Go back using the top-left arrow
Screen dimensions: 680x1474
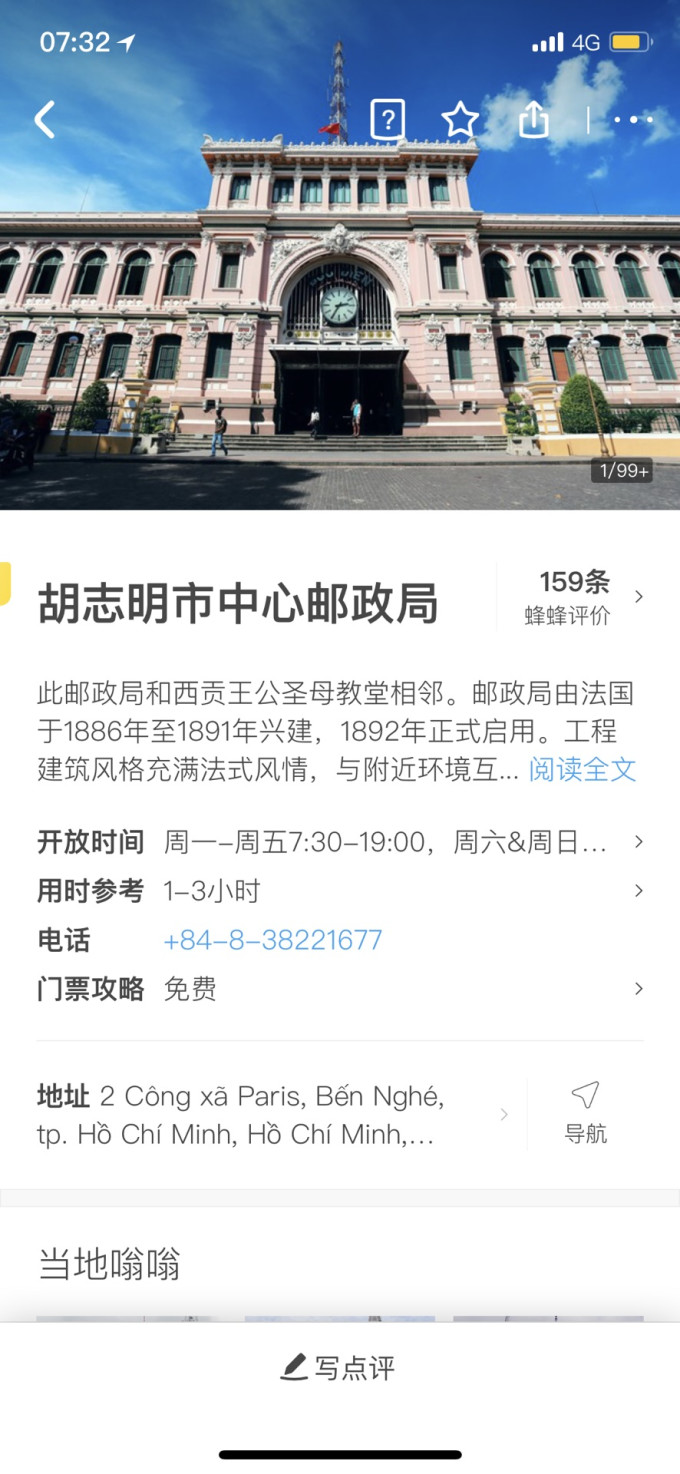(x=45, y=120)
